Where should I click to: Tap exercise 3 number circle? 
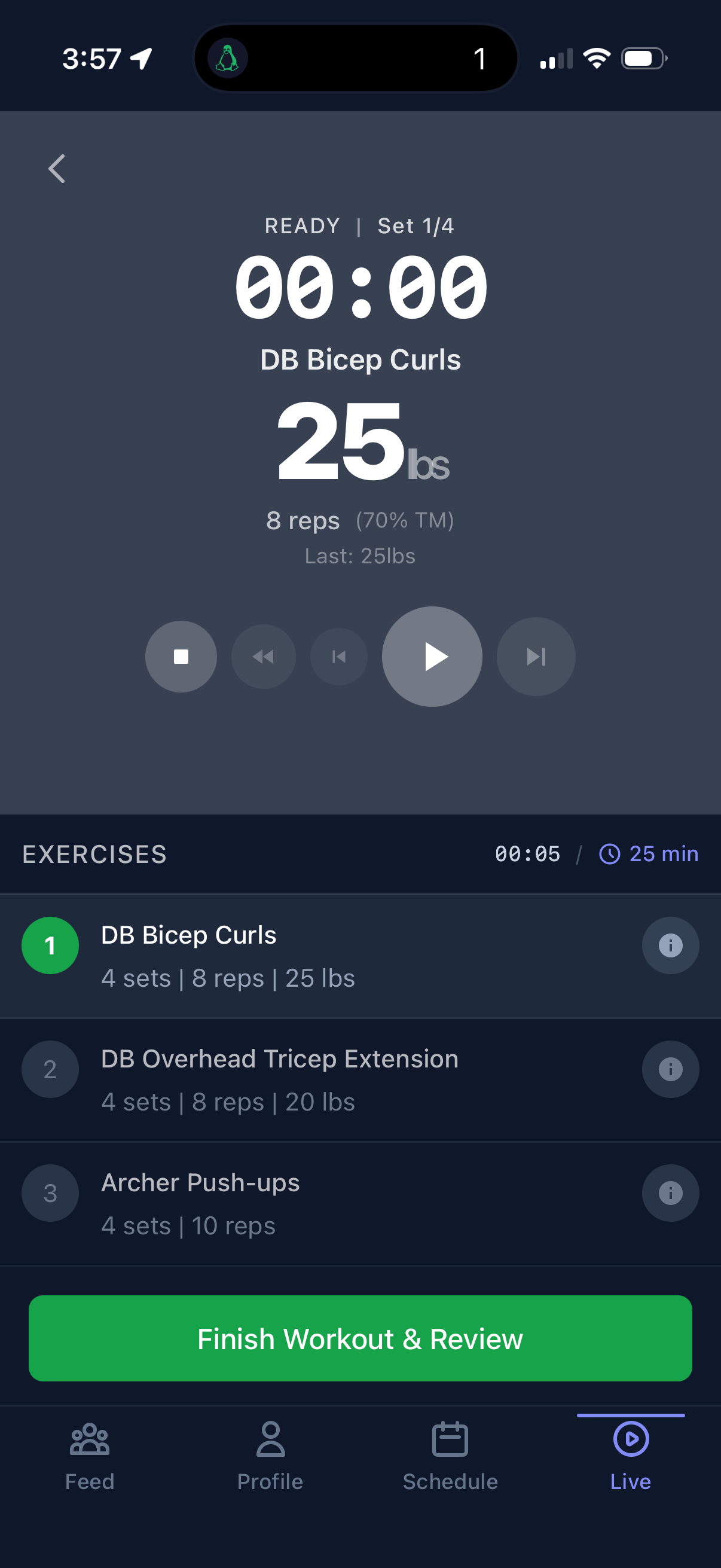tap(50, 1193)
